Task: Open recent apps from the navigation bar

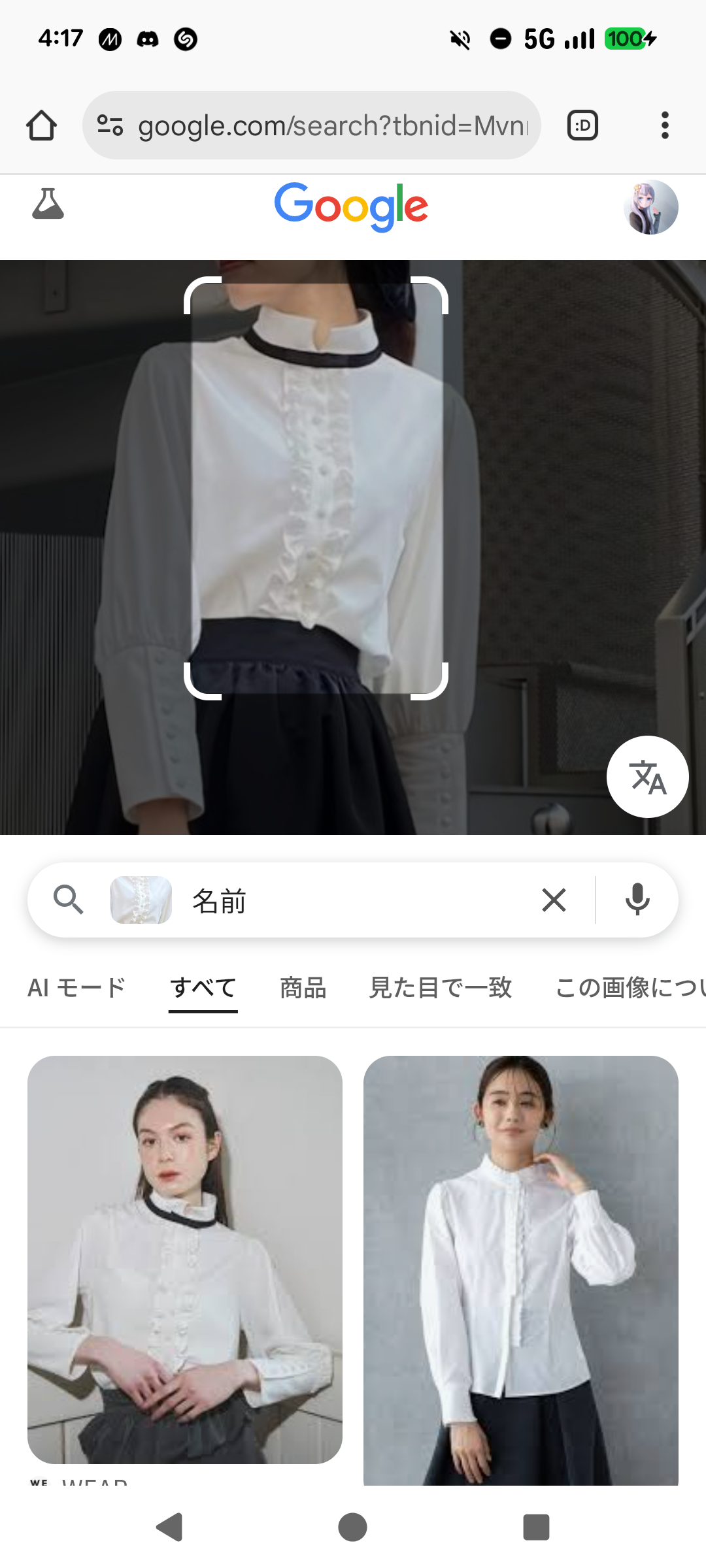Action: [x=536, y=1527]
